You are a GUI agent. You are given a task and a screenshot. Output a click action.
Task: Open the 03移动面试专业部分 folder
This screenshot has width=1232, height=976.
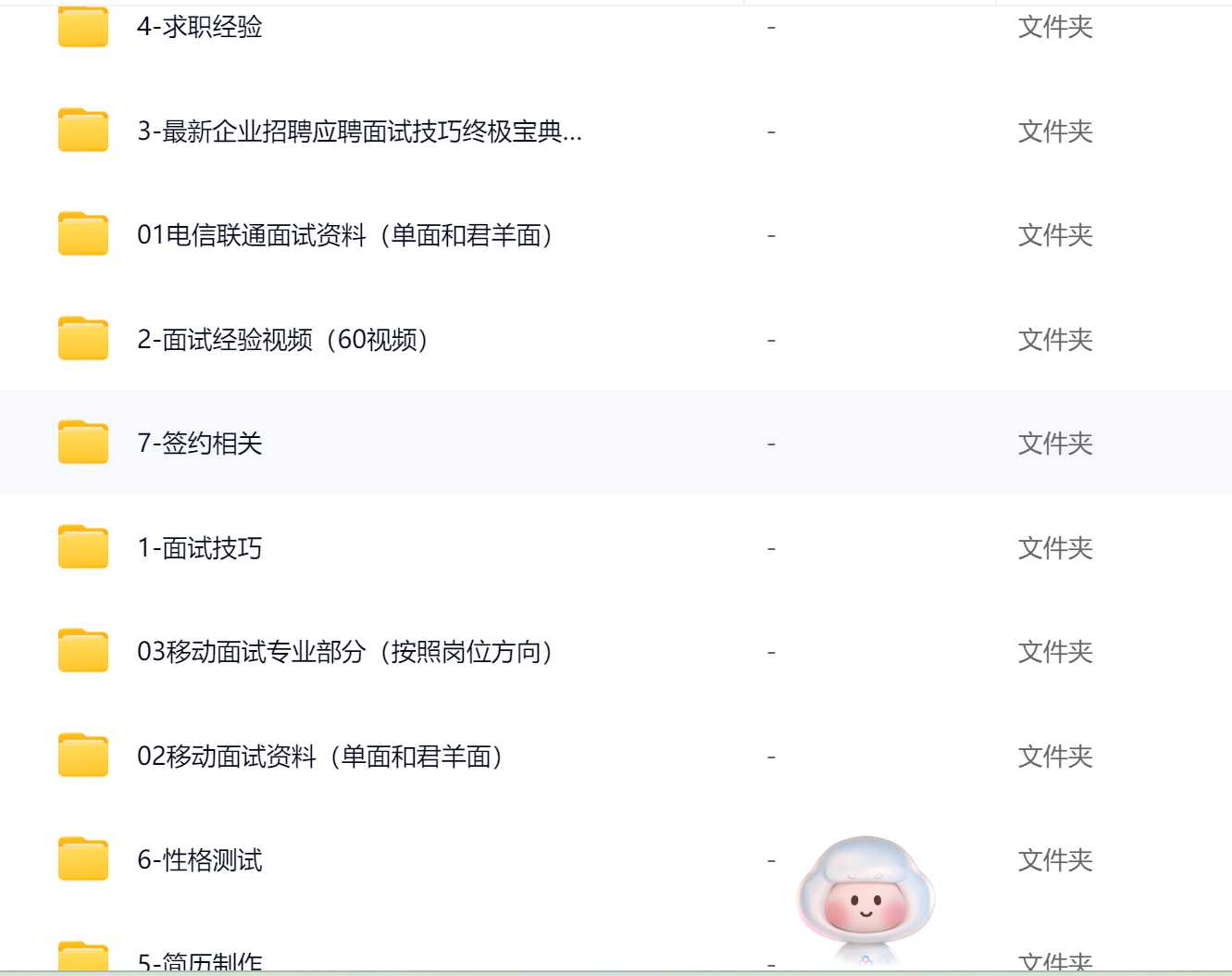click(x=344, y=652)
